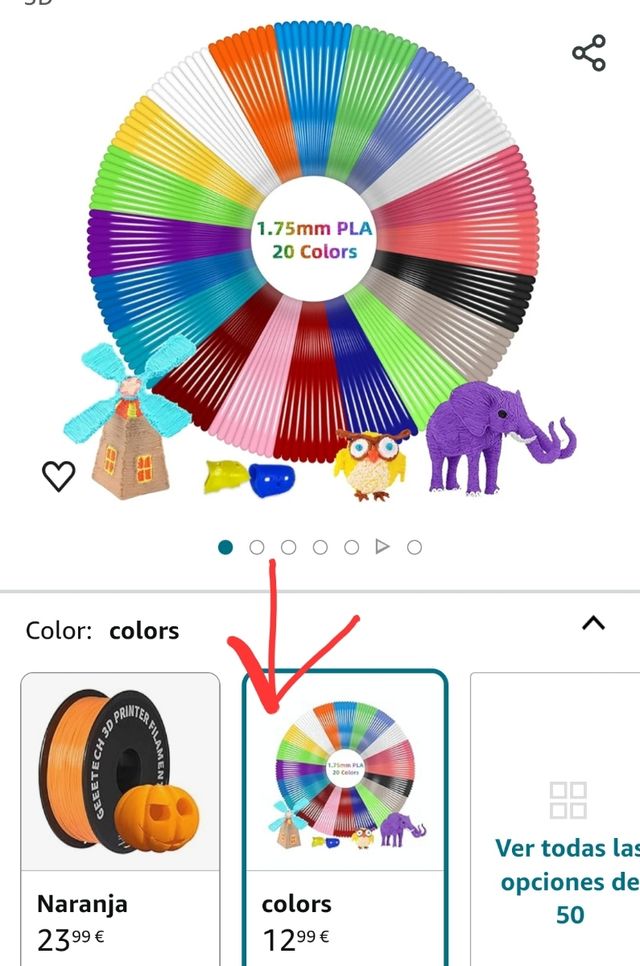The image size is (640, 966).
Task: Share this product
Action: 589,53
